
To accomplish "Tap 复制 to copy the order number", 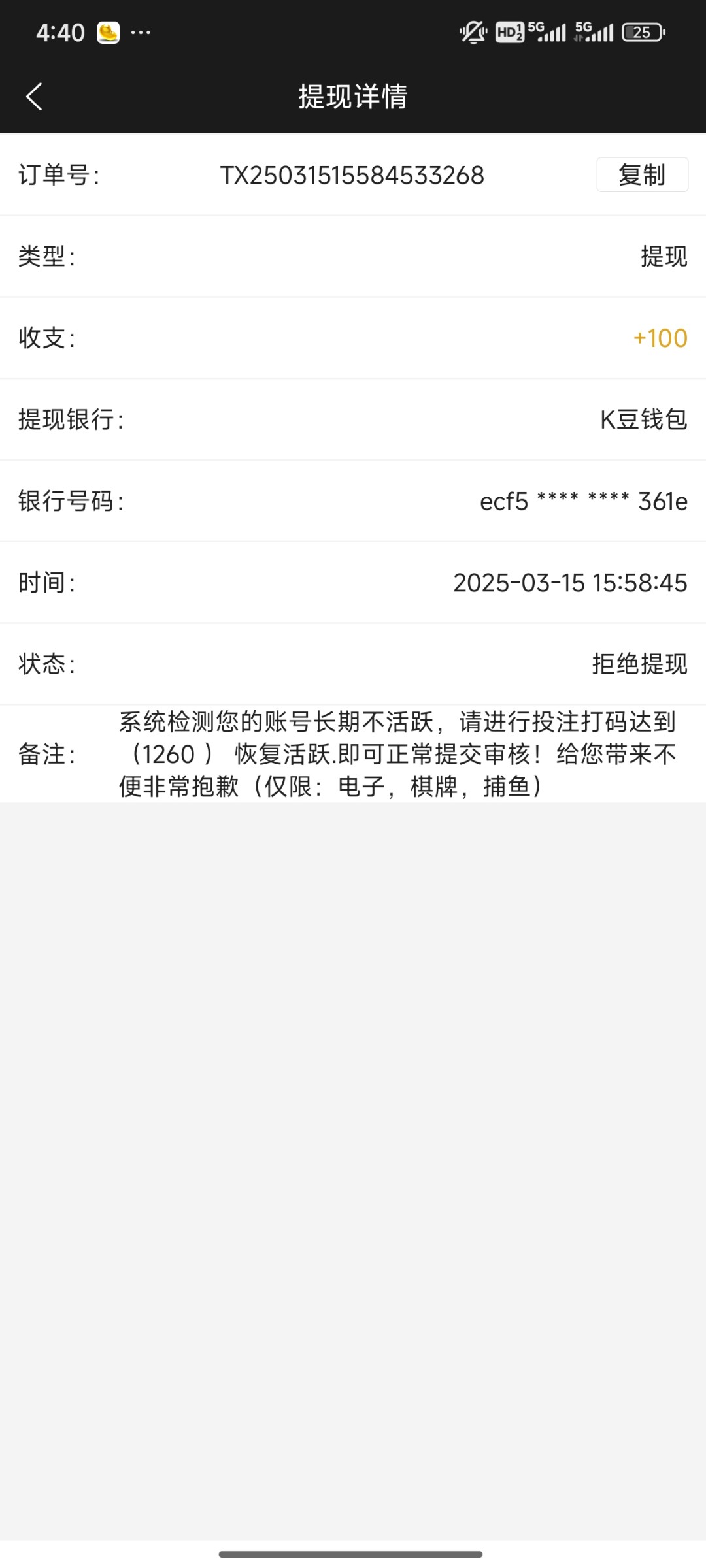I will (641, 175).
